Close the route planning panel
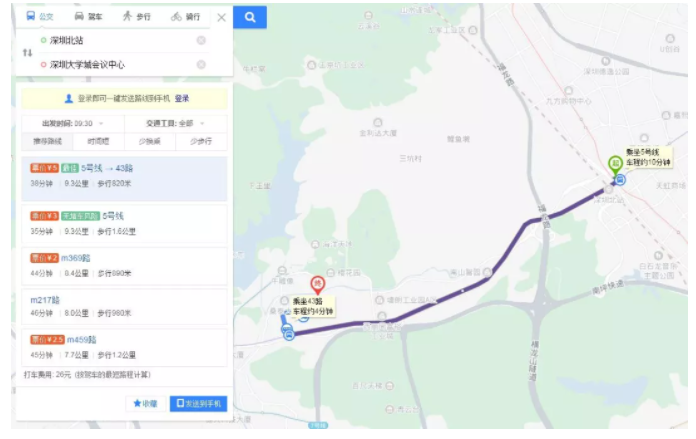 [x=221, y=17]
